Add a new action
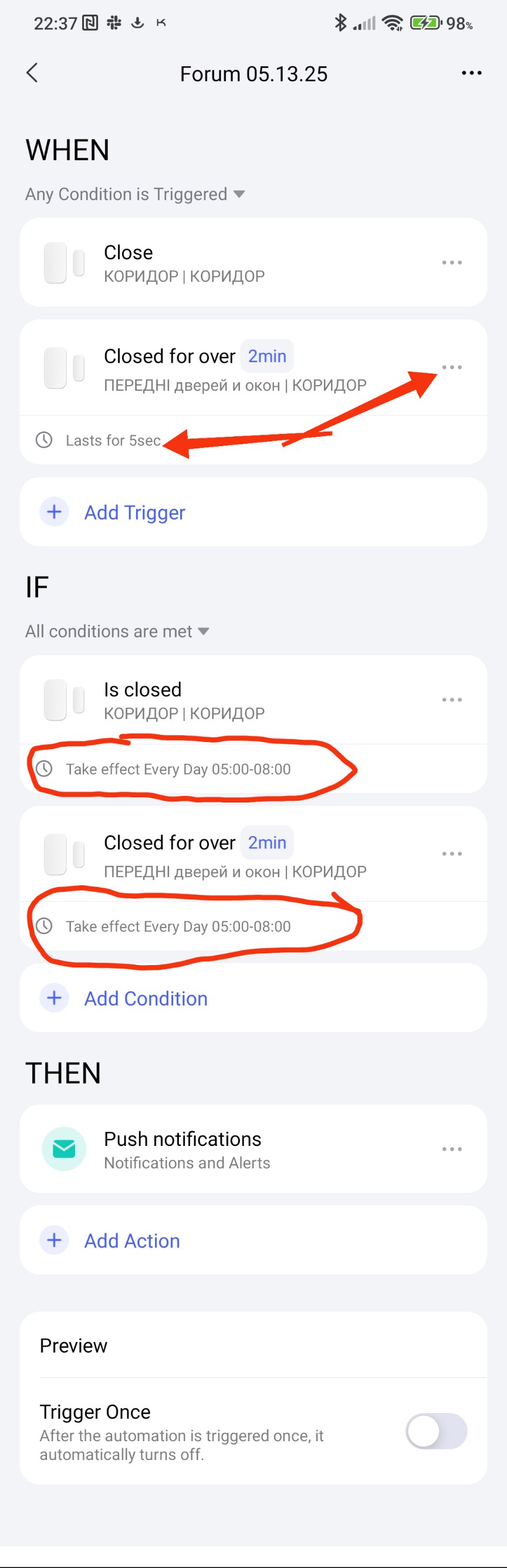This screenshot has width=507, height=1568. pos(131,1240)
